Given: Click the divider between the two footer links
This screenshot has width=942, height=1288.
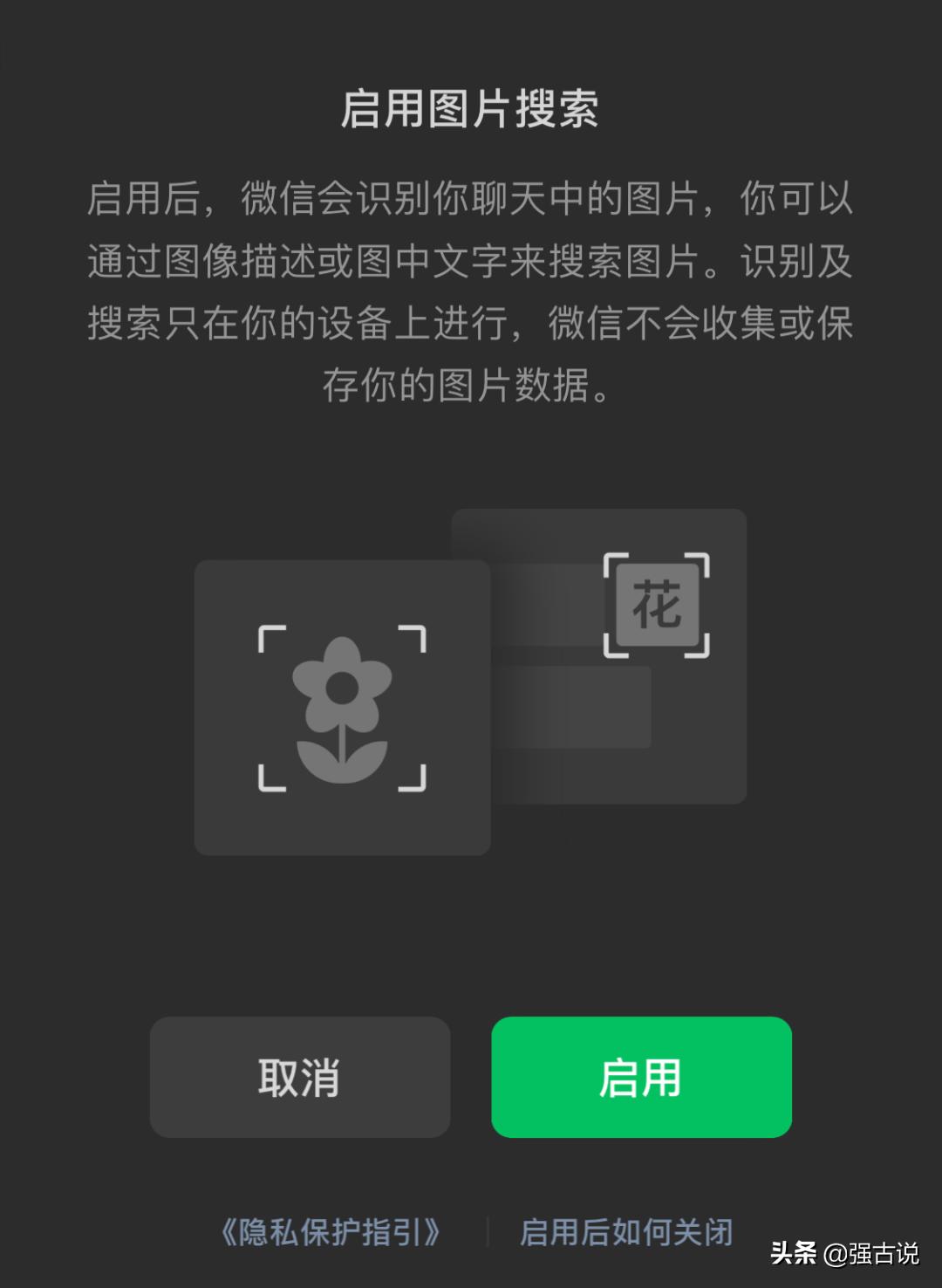Looking at the screenshot, I should (487, 1232).
